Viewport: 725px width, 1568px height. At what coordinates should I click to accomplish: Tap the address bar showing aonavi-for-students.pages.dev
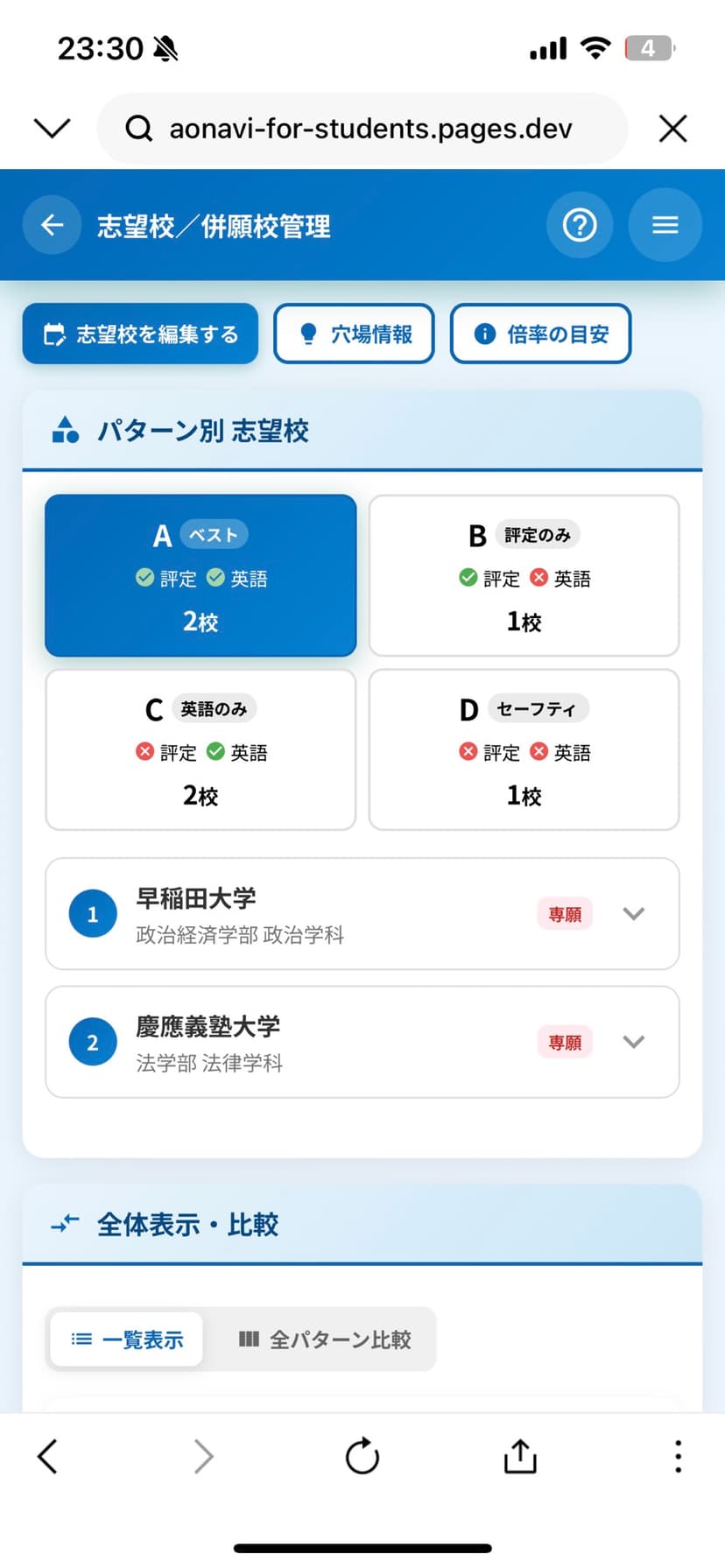tap(368, 128)
